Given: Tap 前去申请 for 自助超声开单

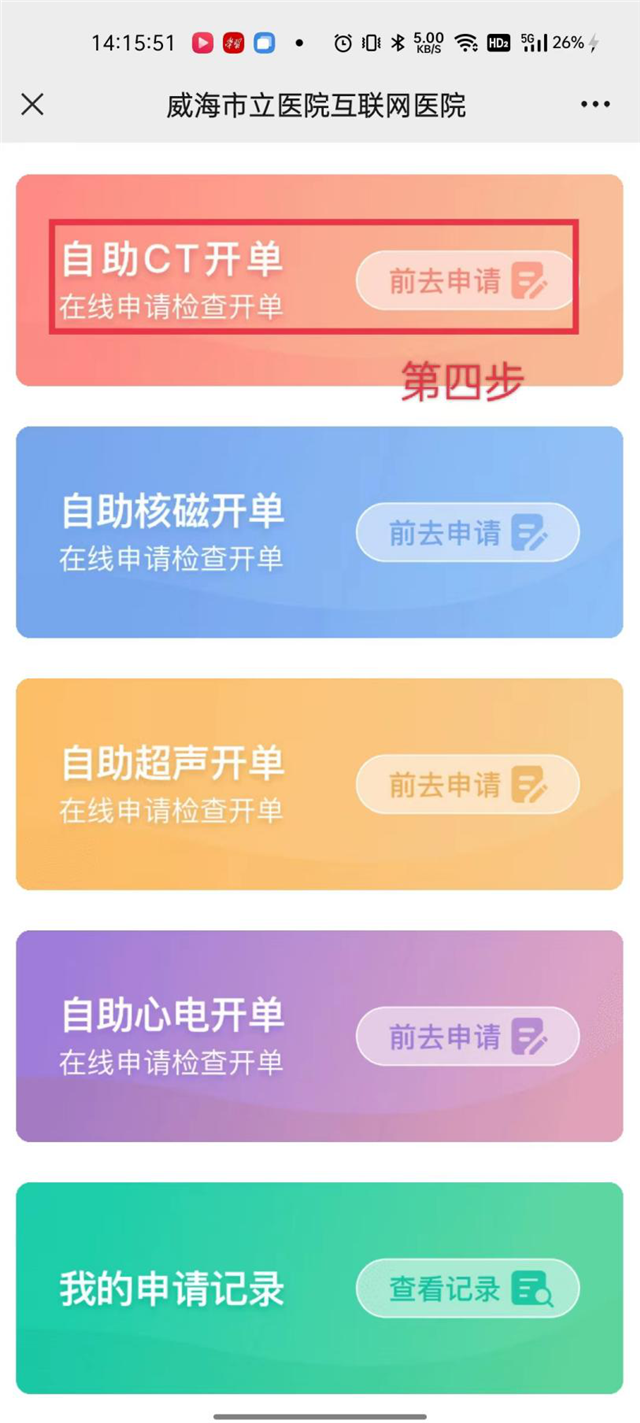Looking at the screenshot, I should (x=467, y=784).
